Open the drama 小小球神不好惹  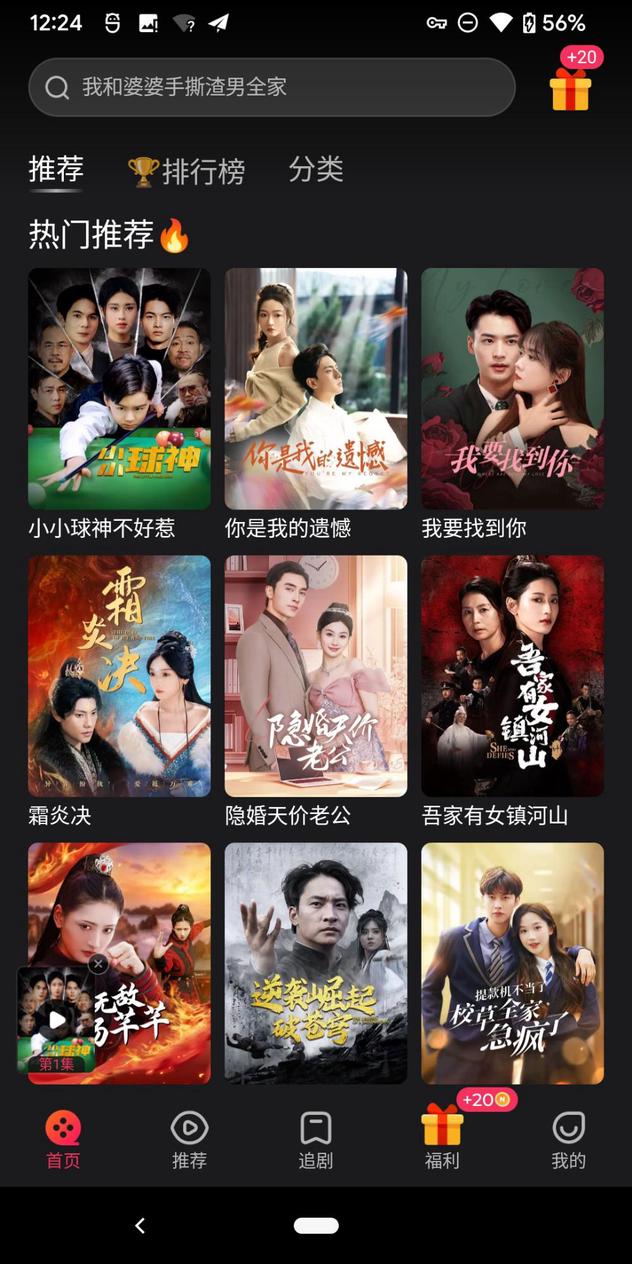pyautogui.click(x=119, y=389)
